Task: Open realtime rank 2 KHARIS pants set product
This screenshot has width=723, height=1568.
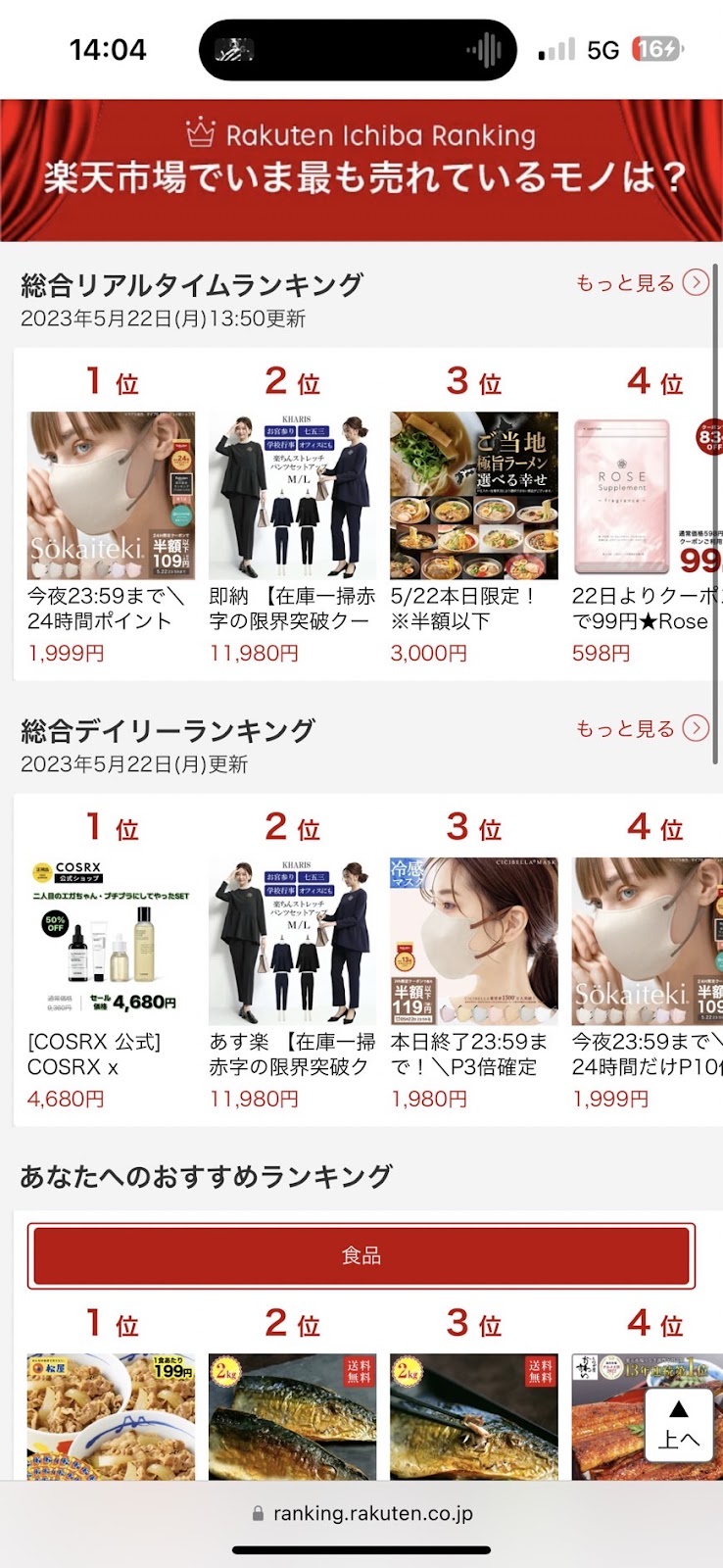Action: pos(292,496)
